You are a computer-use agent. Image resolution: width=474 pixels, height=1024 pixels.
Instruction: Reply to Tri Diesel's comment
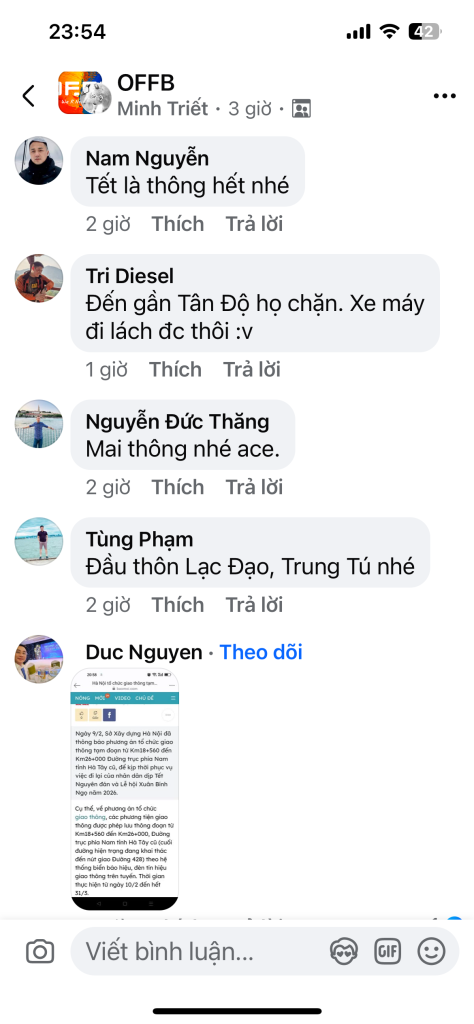(x=251, y=370)
